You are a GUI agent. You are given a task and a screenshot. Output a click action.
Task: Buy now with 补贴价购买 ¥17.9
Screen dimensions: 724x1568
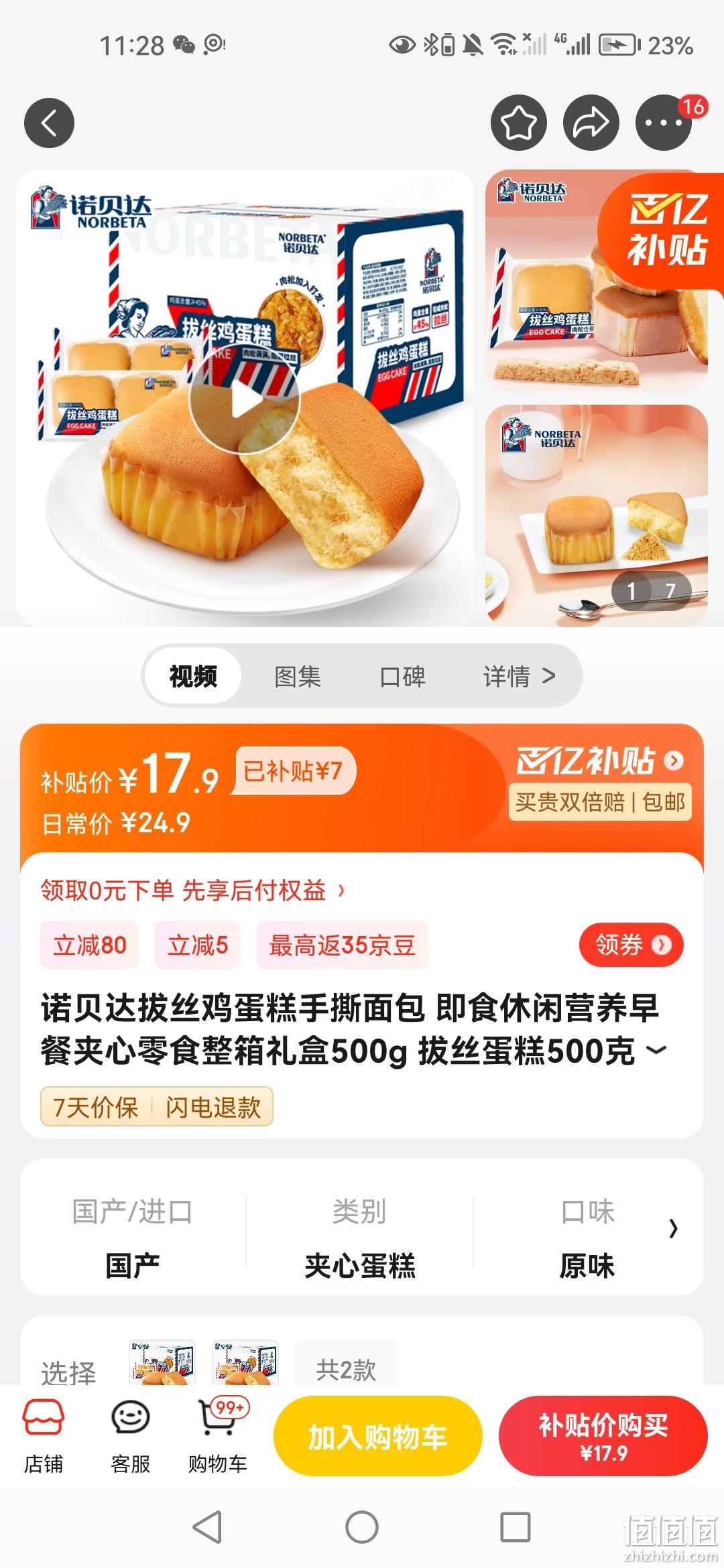click(603, 1436)
